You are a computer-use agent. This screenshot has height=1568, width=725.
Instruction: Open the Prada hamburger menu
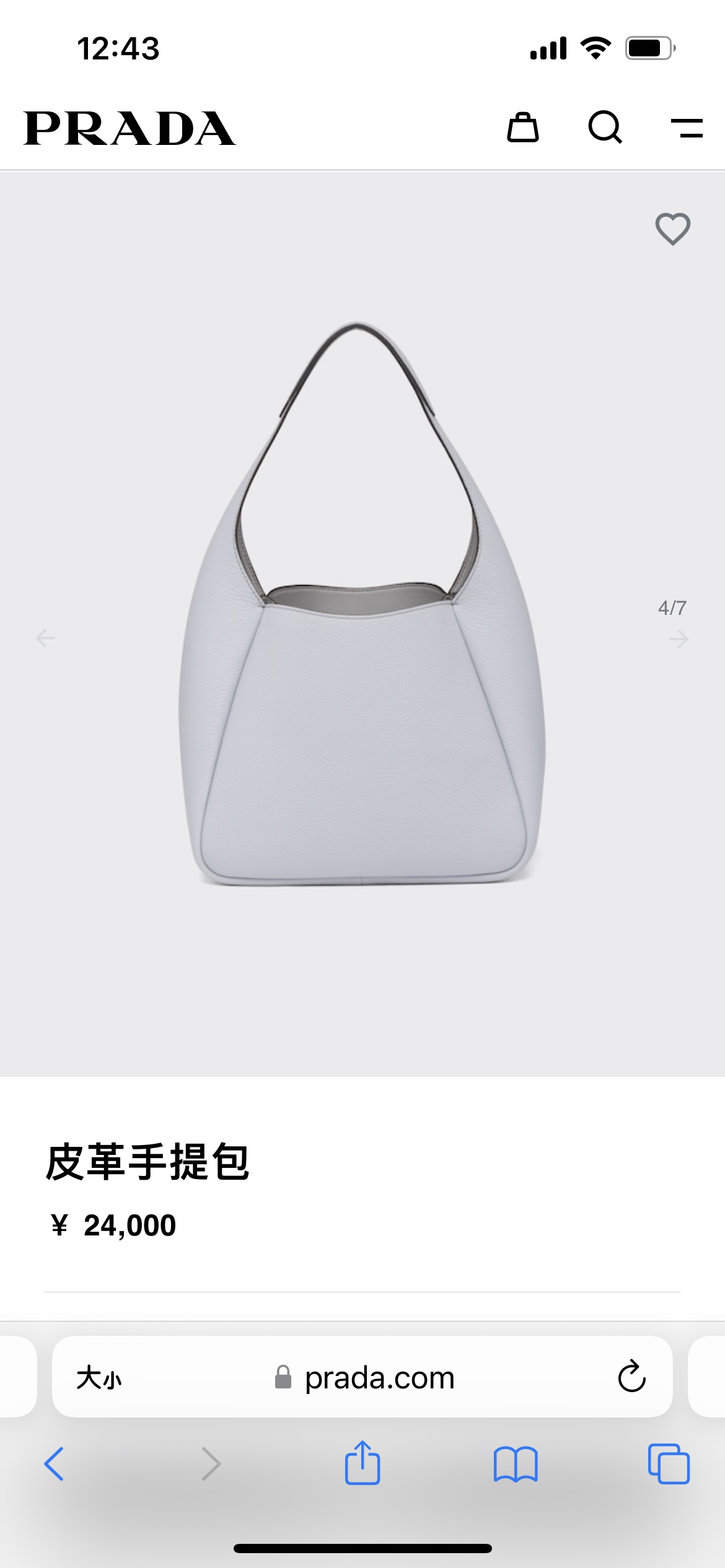(687, 128)
